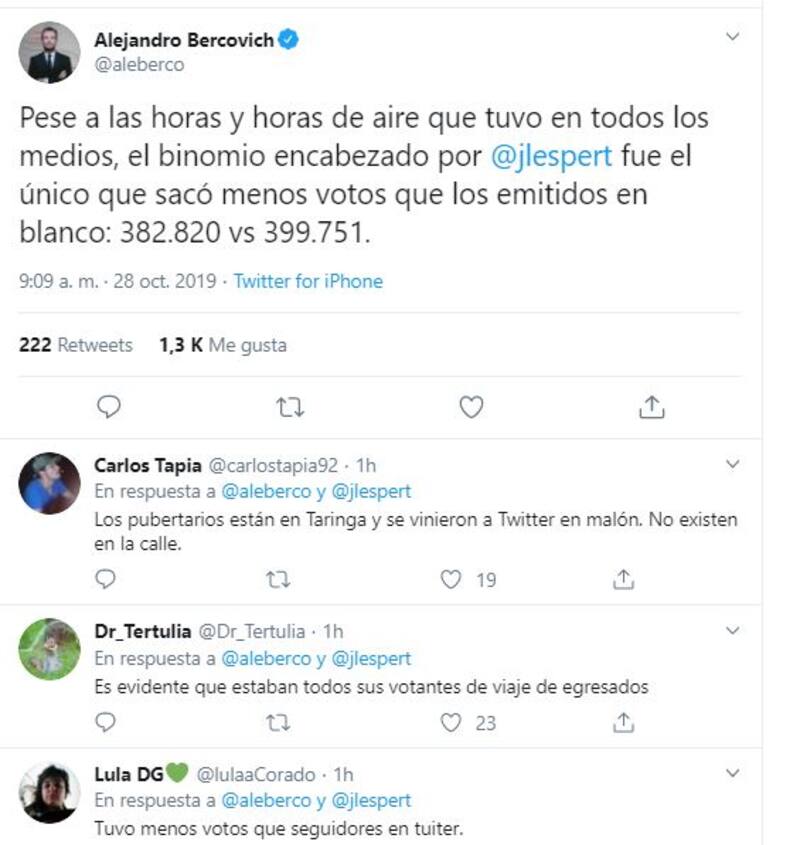Expand the chevron menu on Lula DG's reply
800x845 pixels.
tap(732, 774)
